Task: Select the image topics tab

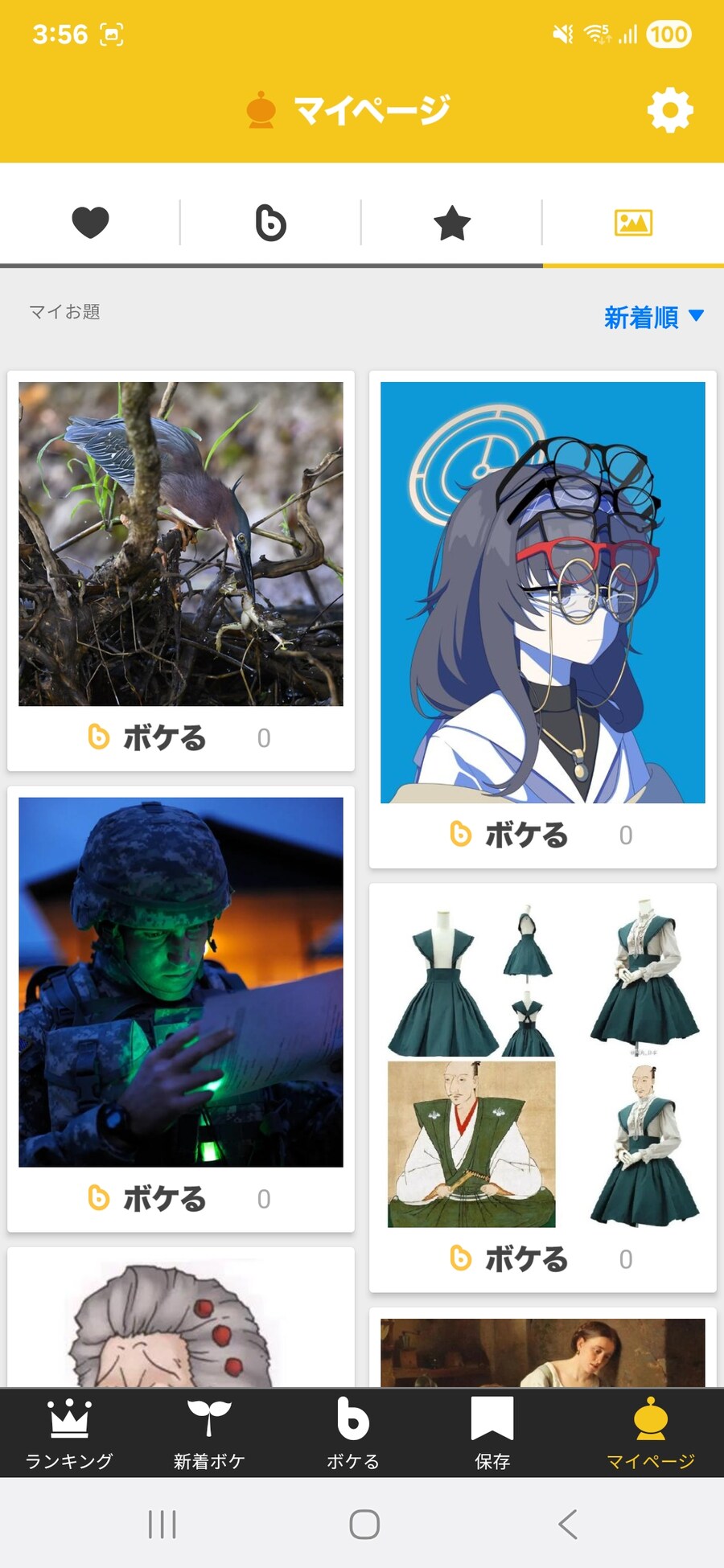Action: pos(633,223)
